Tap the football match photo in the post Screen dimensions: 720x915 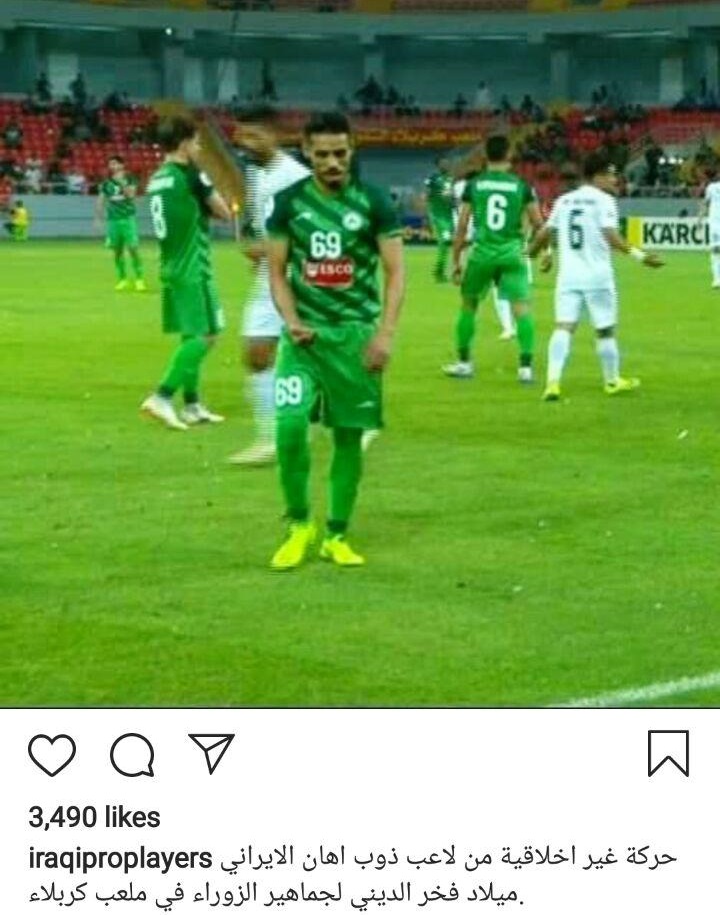(x=360, y=354)
